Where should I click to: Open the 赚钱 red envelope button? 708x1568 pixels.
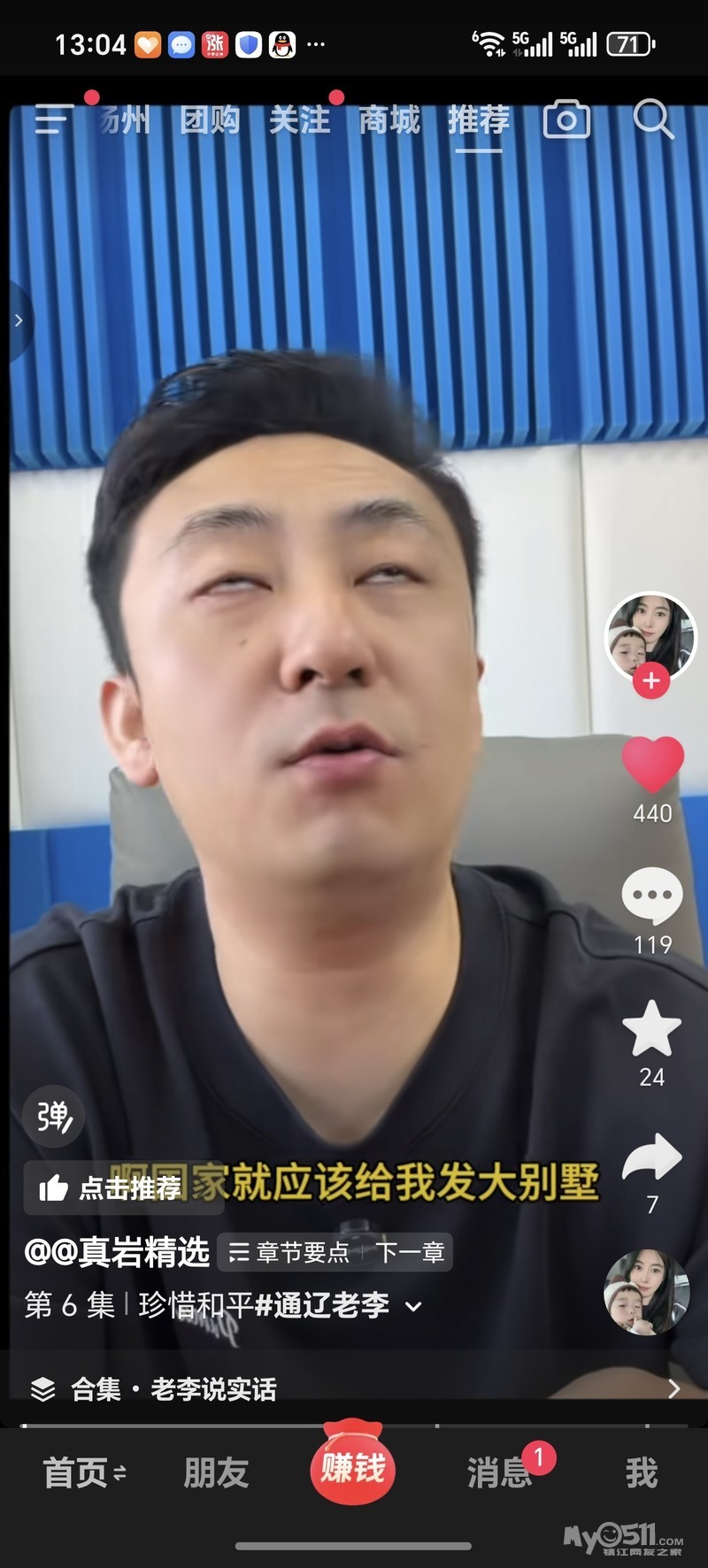353,1468
